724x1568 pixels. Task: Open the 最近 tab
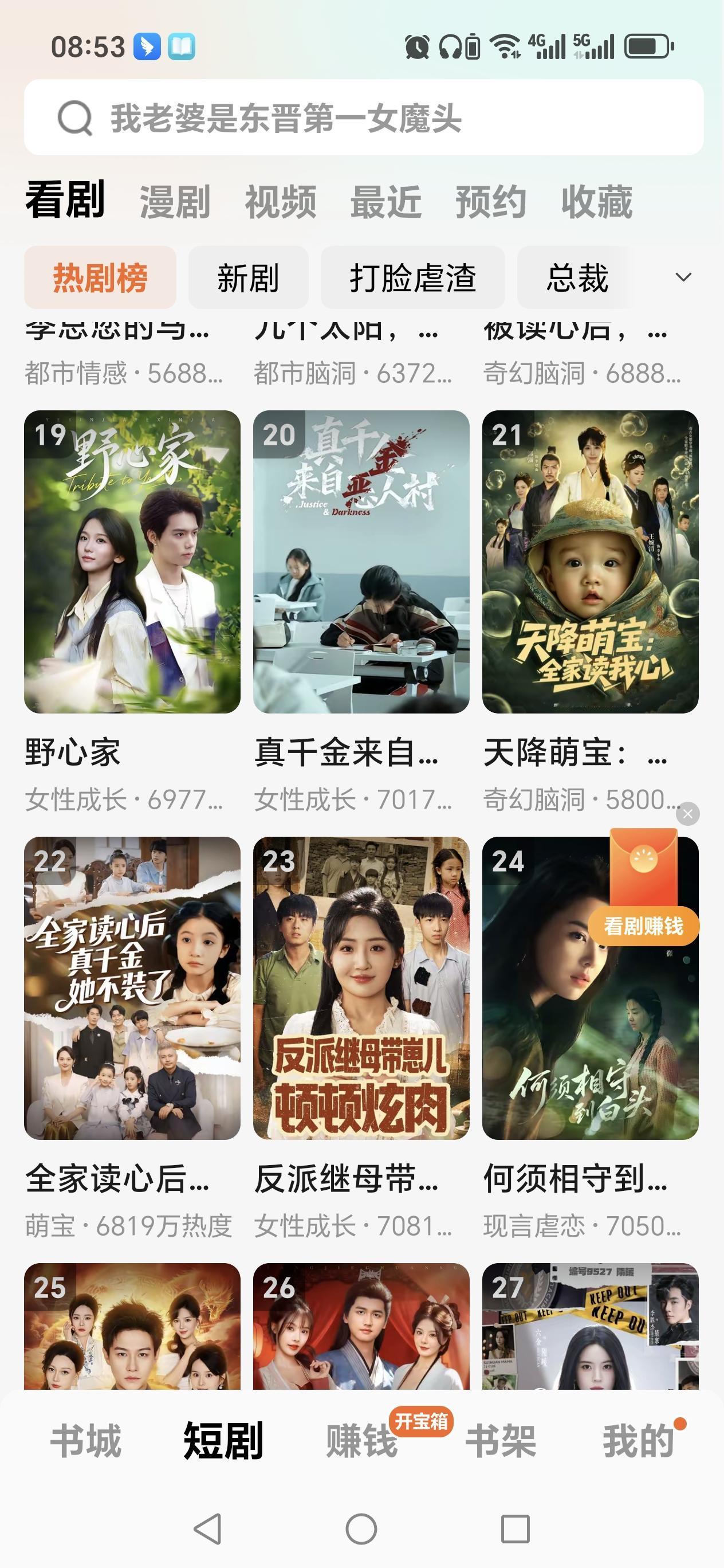pyautogui.click(x=385, y=202)
